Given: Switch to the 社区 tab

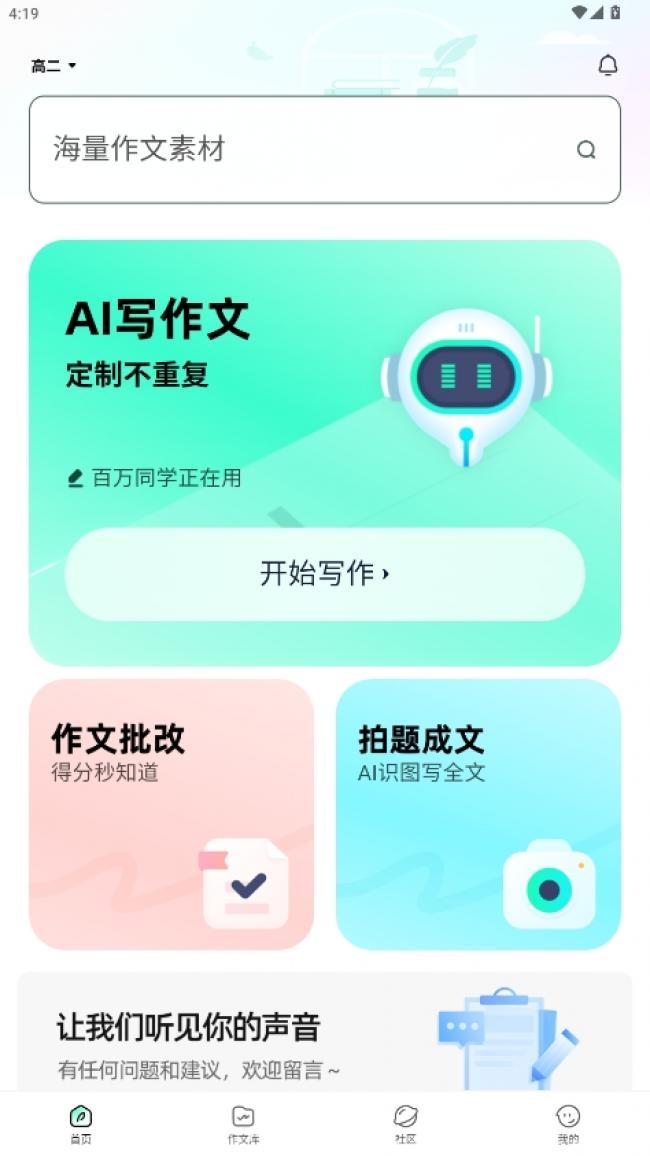Looking at the screenshot, I should [405, 1123].
